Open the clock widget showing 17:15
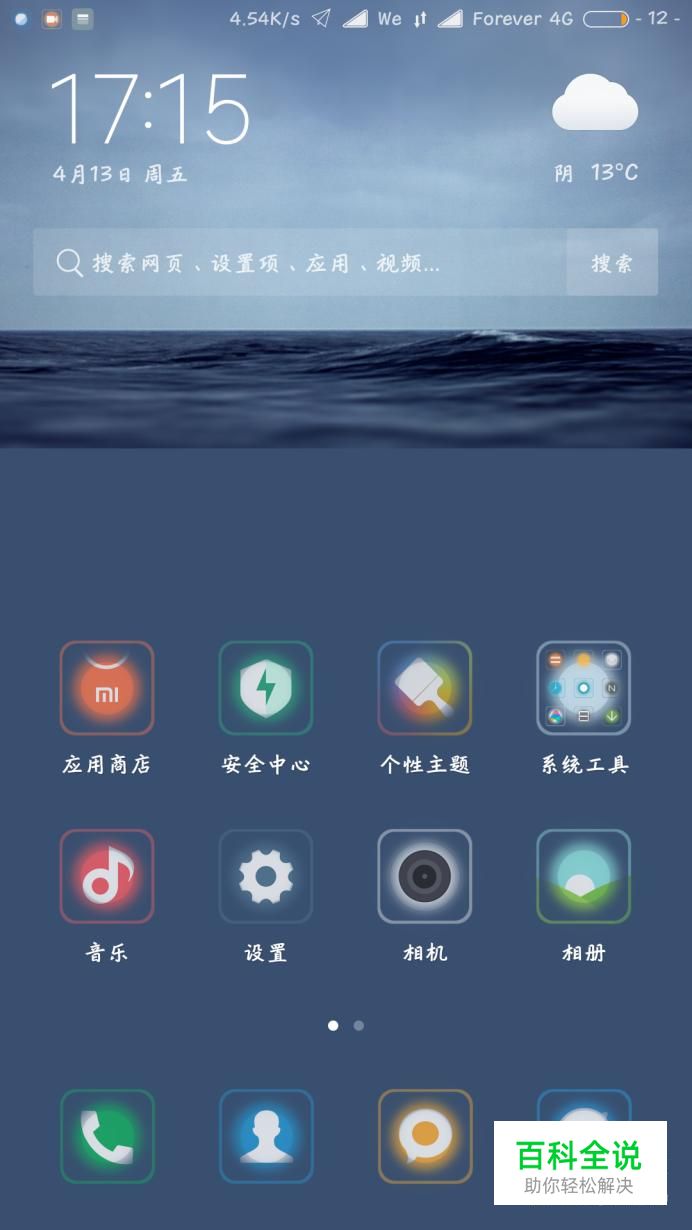Image resolution: width=692 pixels, height=1230 pixels. pos(150,108)
